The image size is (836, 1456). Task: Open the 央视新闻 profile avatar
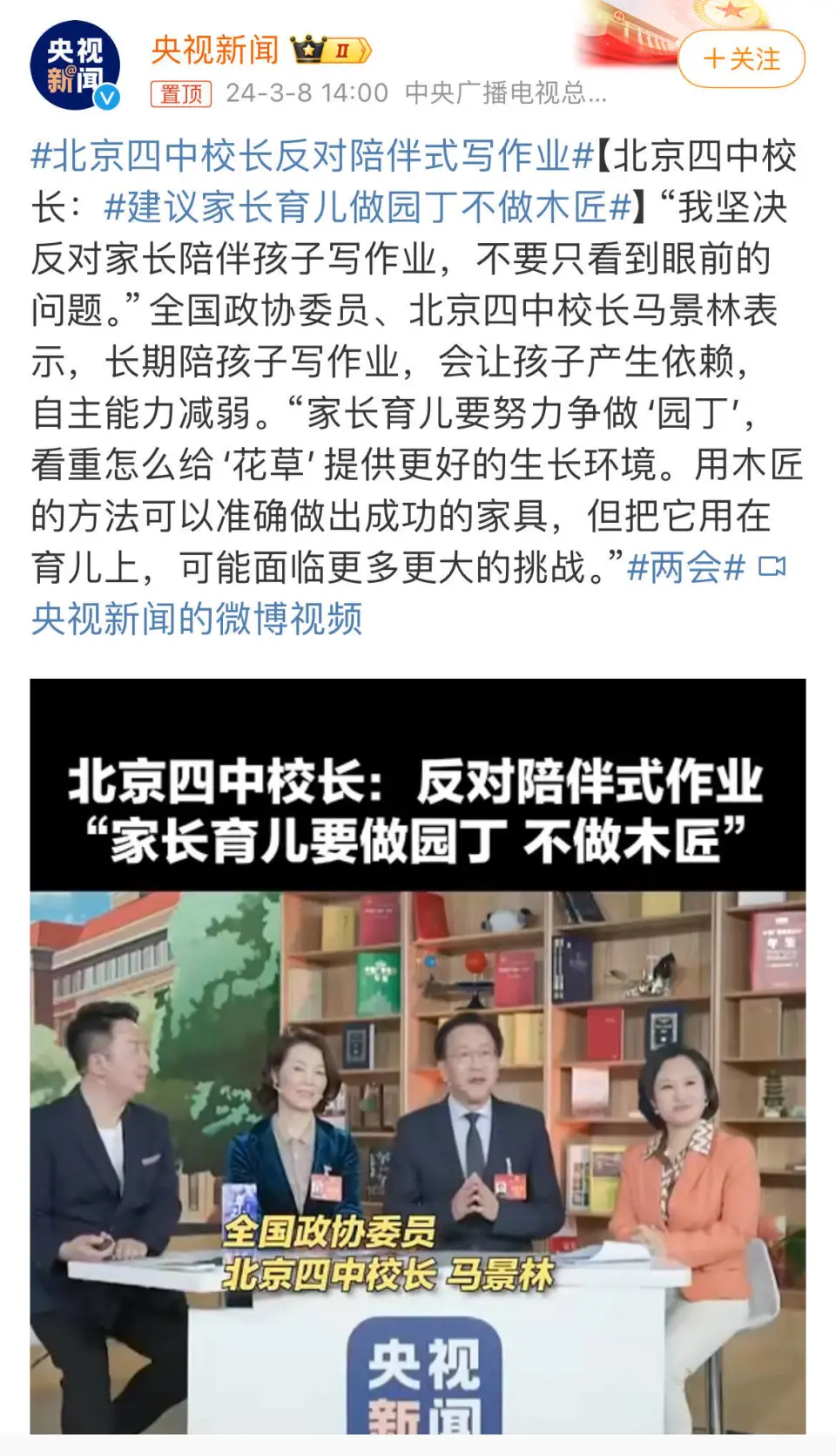[x=75, y=66]
